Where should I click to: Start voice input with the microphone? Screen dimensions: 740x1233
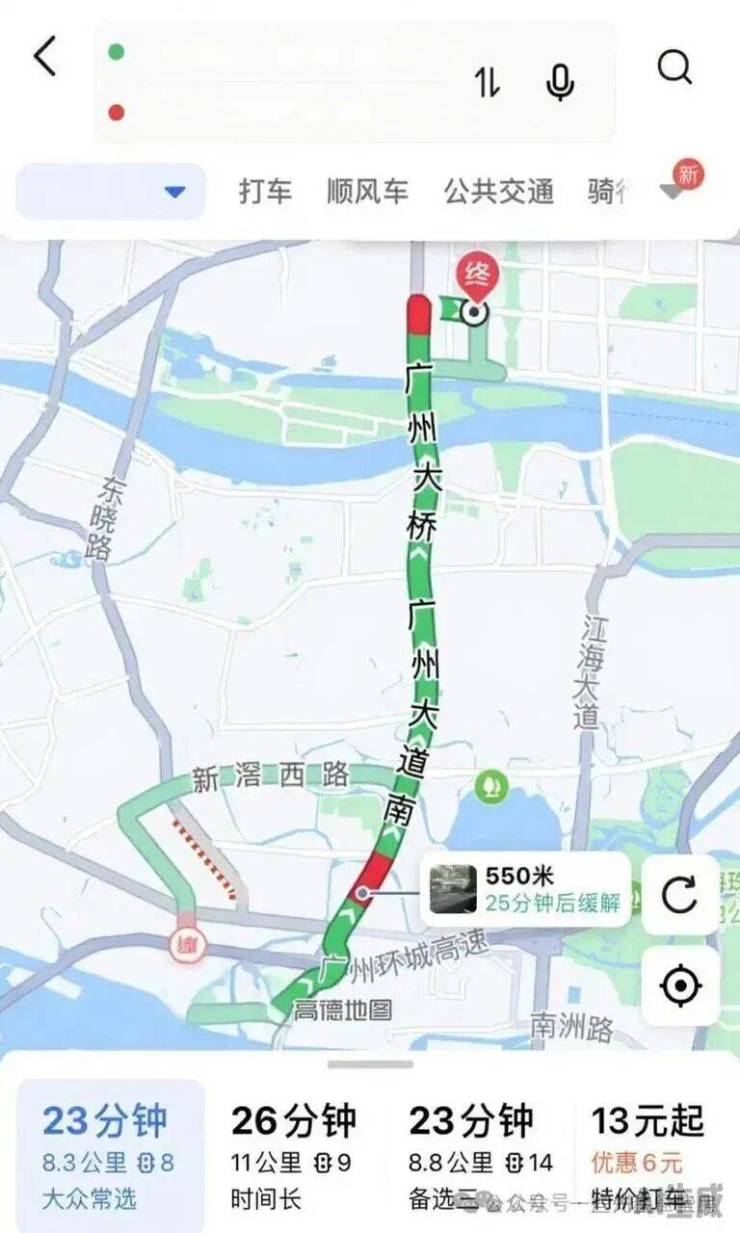(x=560, y=82)
